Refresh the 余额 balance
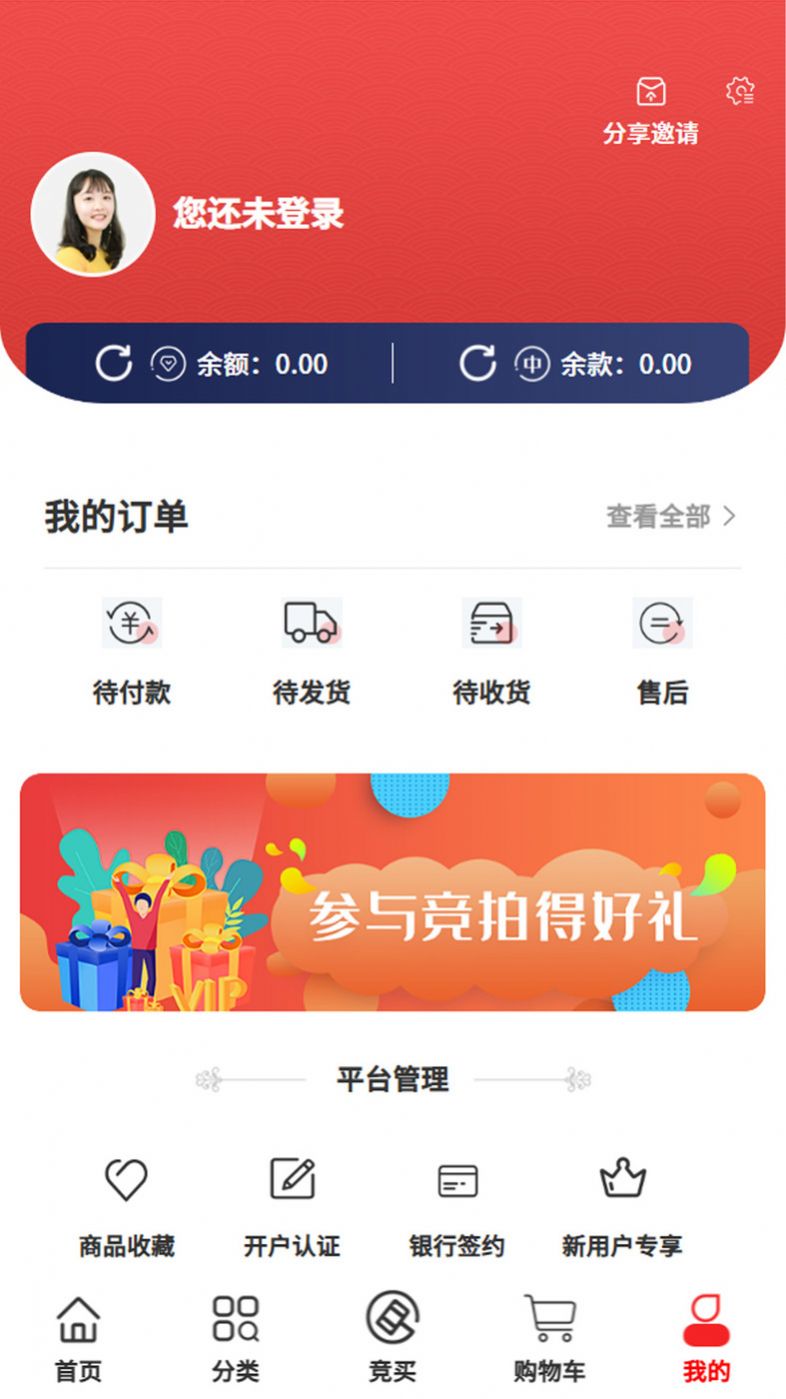Screen dimensions: 786x1399 (114, 364)
